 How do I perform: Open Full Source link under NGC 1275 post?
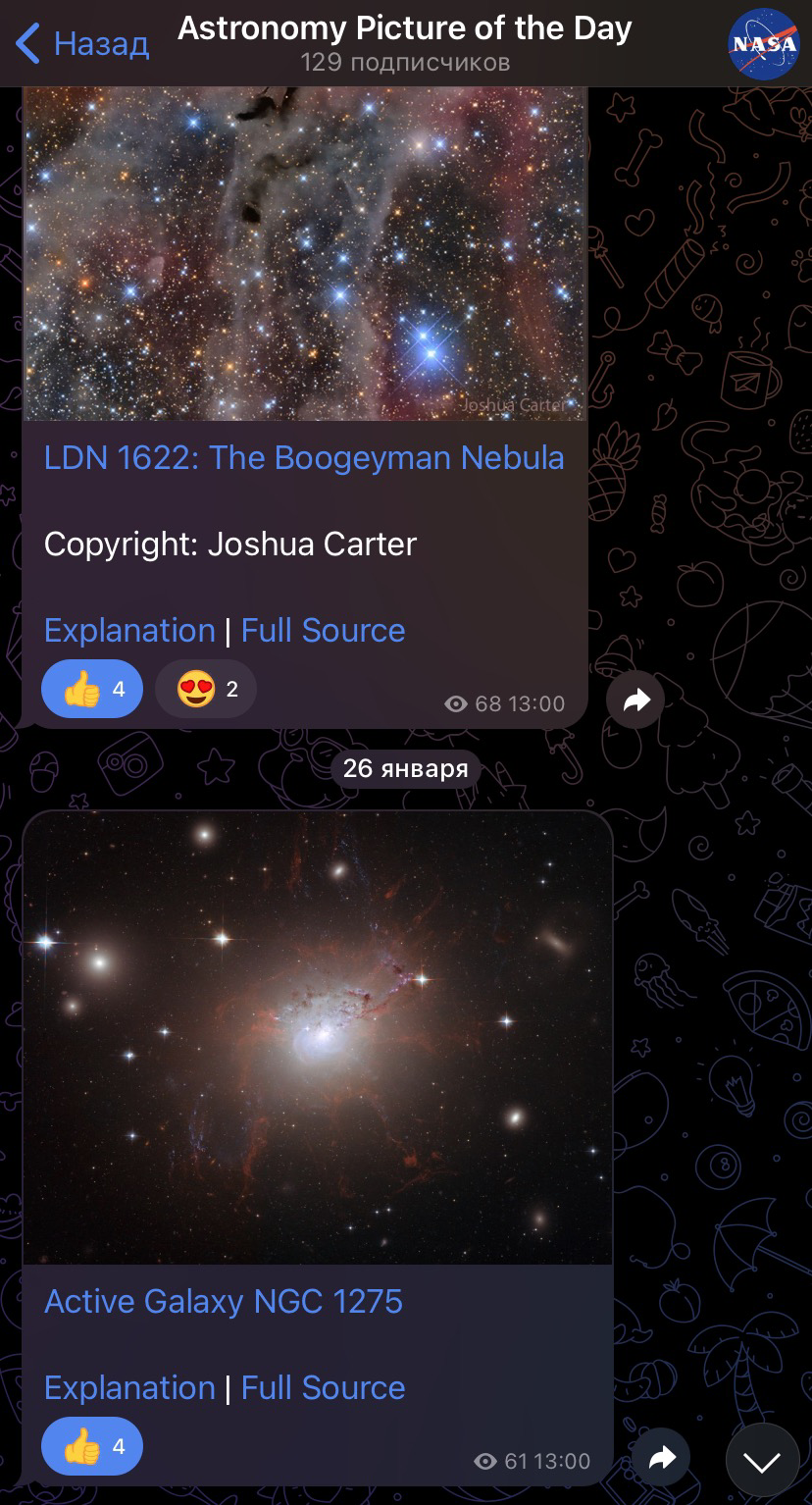(x=323, y=1387)
